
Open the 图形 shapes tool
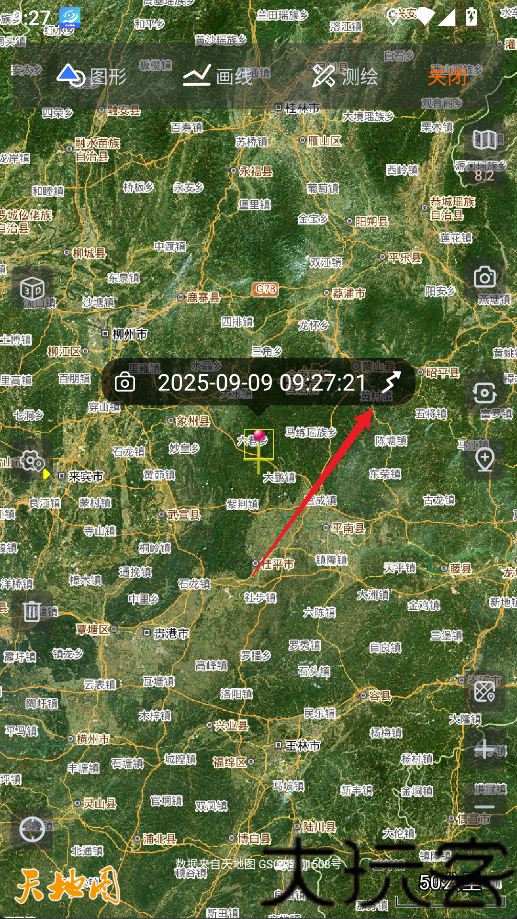tap(91, 76)
